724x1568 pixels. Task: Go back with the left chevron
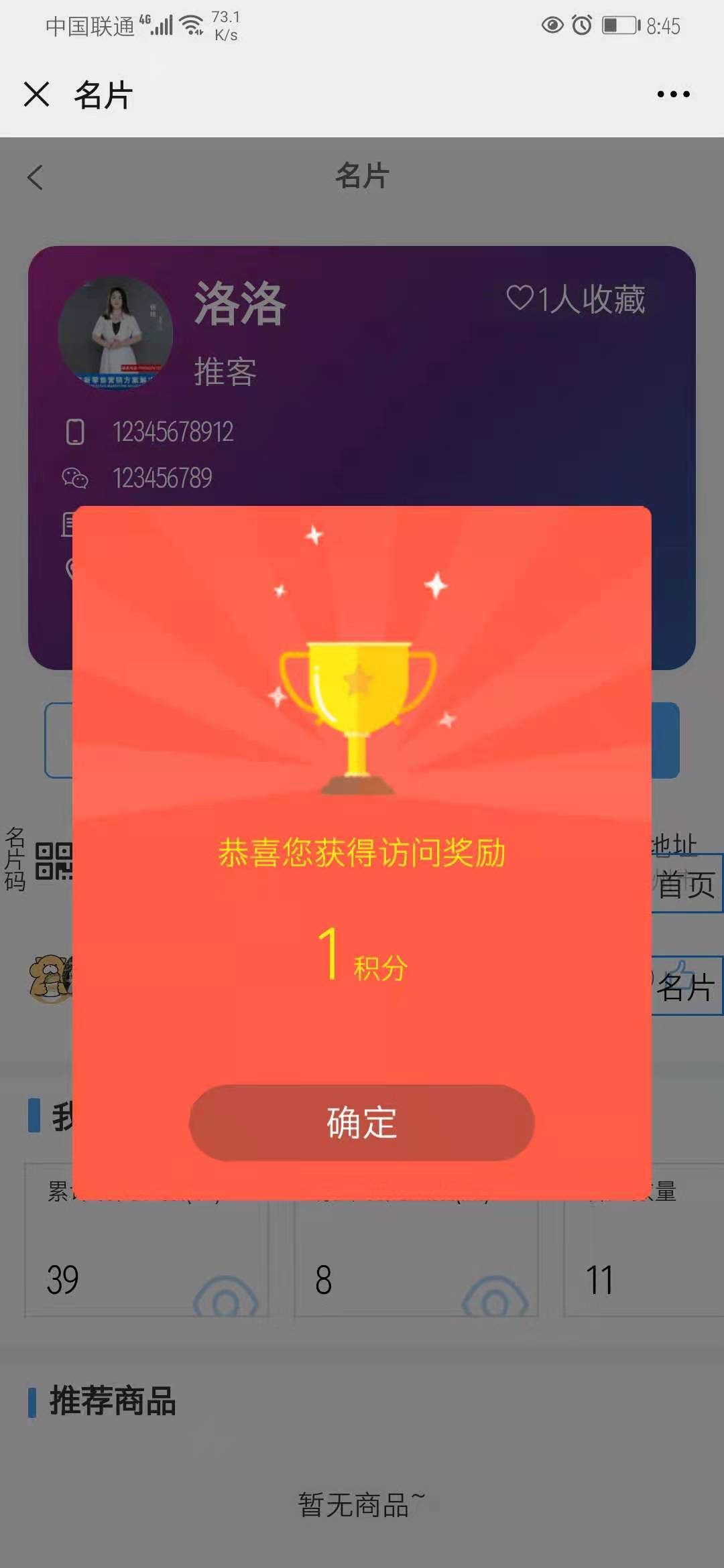click(36, 178)
